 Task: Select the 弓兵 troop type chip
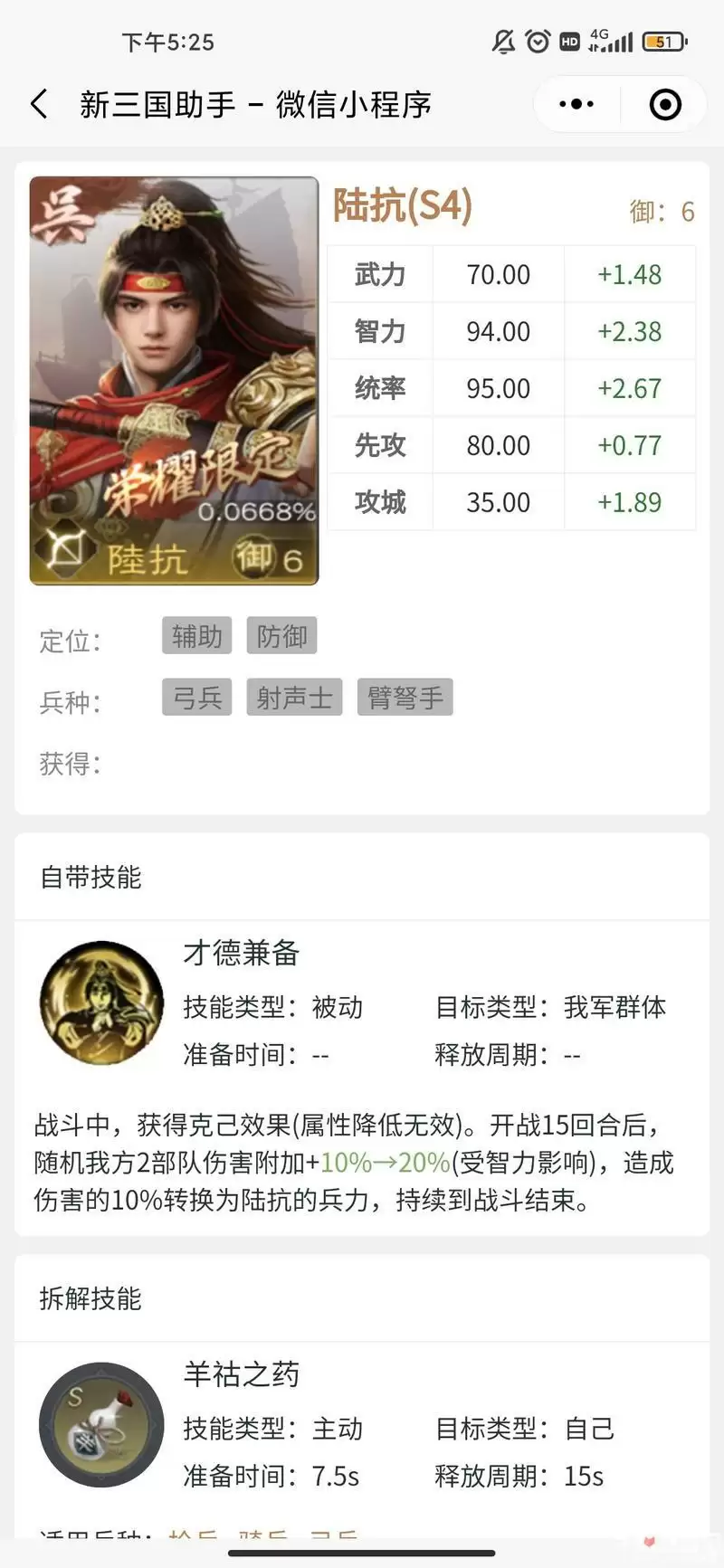(197, 698)
